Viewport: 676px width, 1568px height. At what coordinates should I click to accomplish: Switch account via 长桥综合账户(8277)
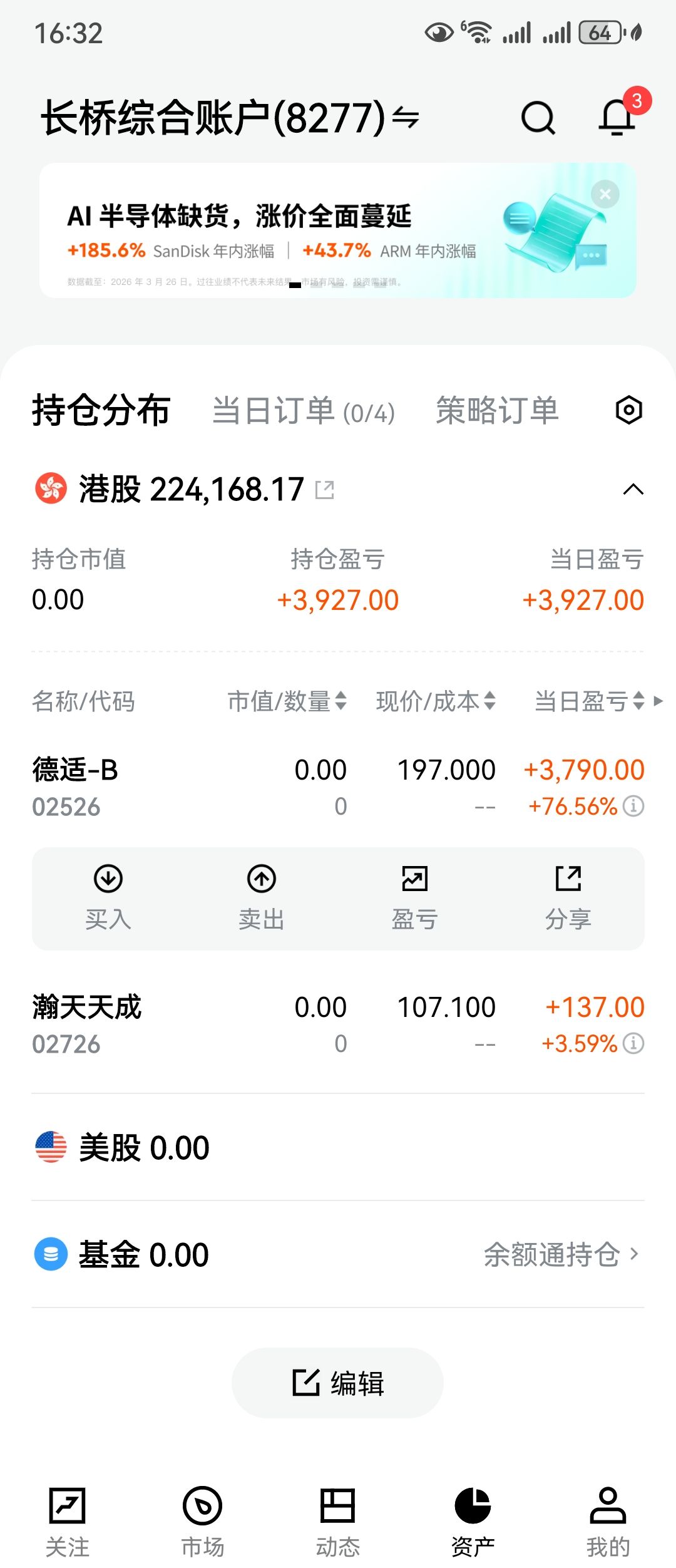point(229,117)
